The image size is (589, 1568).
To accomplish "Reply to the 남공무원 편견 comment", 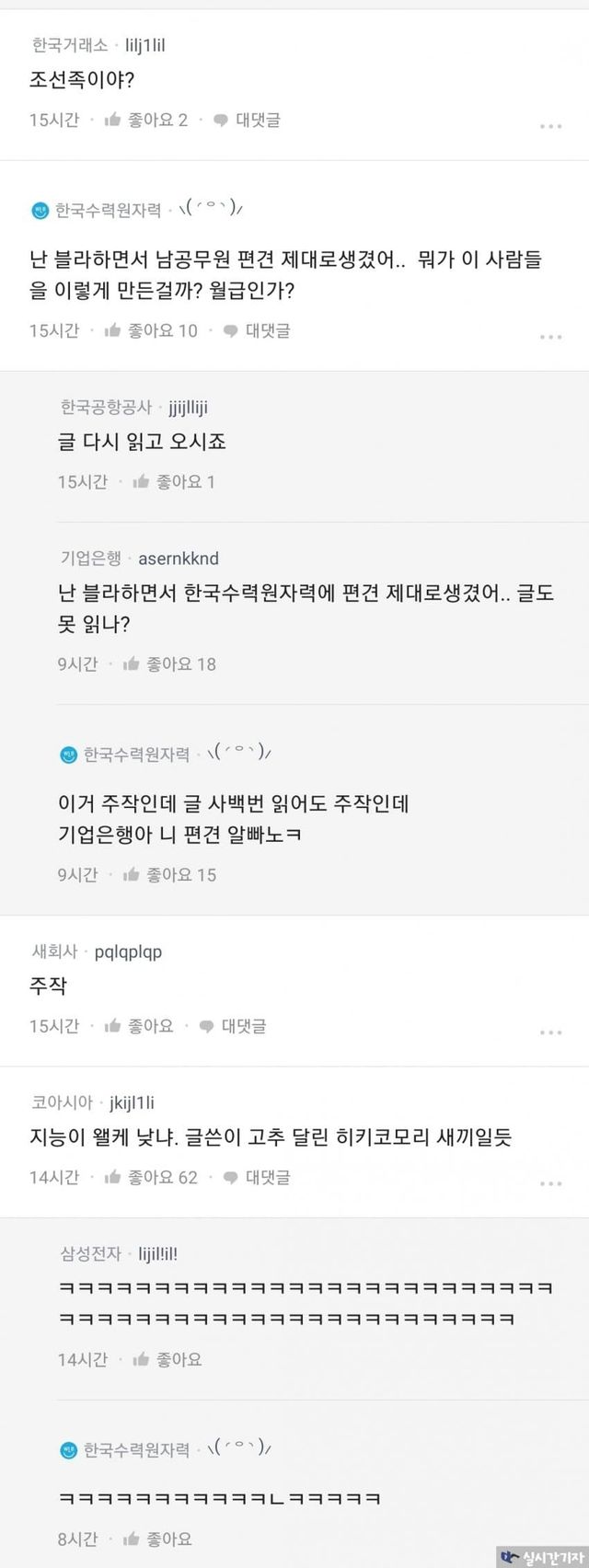I will click(x=257, y=330).
